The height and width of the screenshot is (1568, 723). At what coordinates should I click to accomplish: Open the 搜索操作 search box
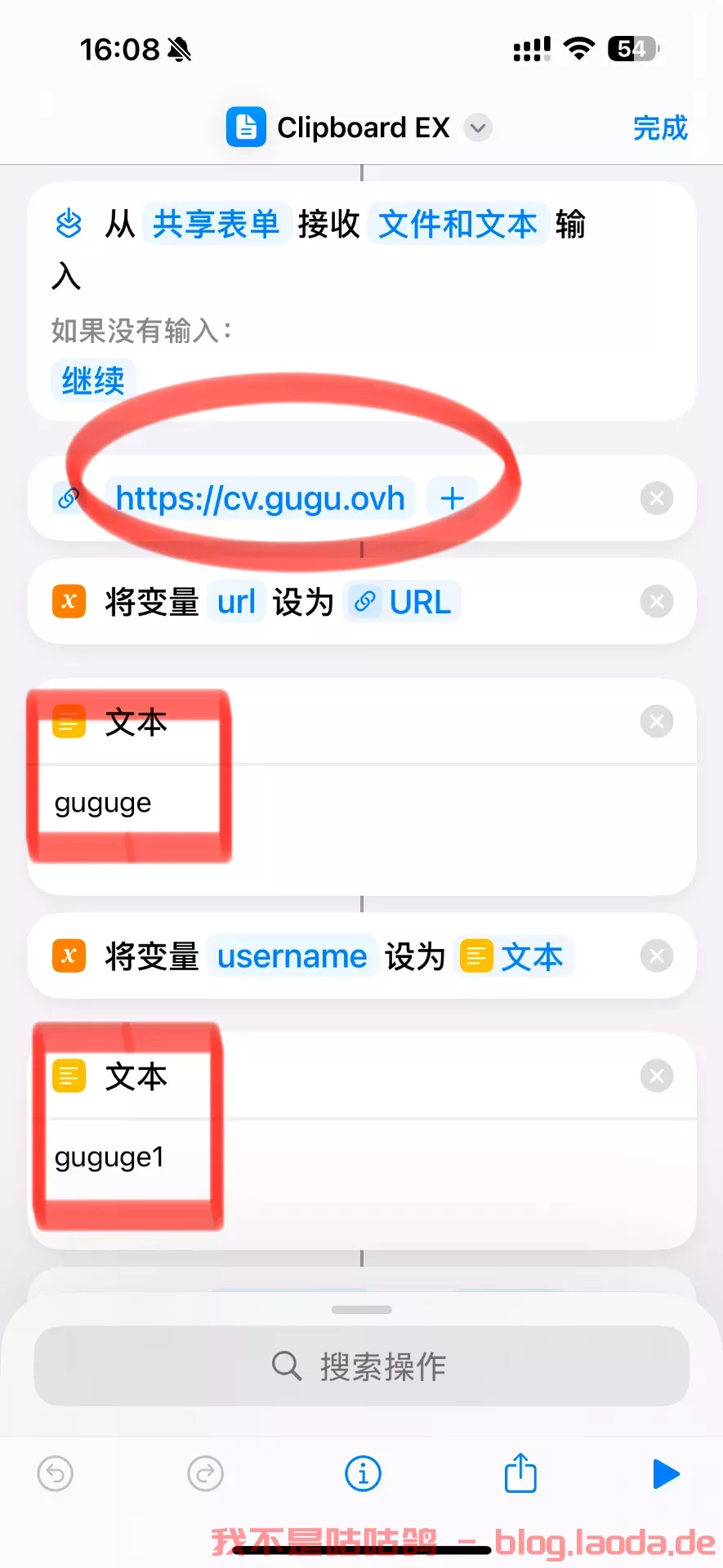[361, 1366]
